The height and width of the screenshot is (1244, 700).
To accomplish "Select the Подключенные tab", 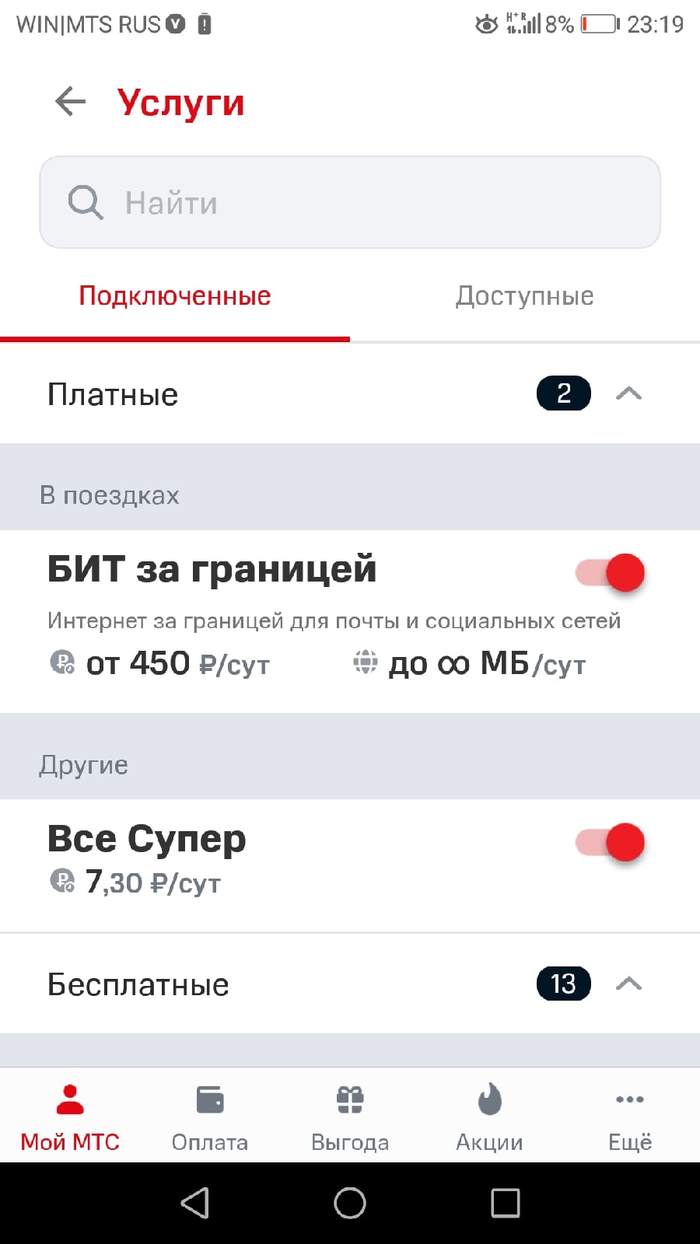I will [x=175, y=296].
